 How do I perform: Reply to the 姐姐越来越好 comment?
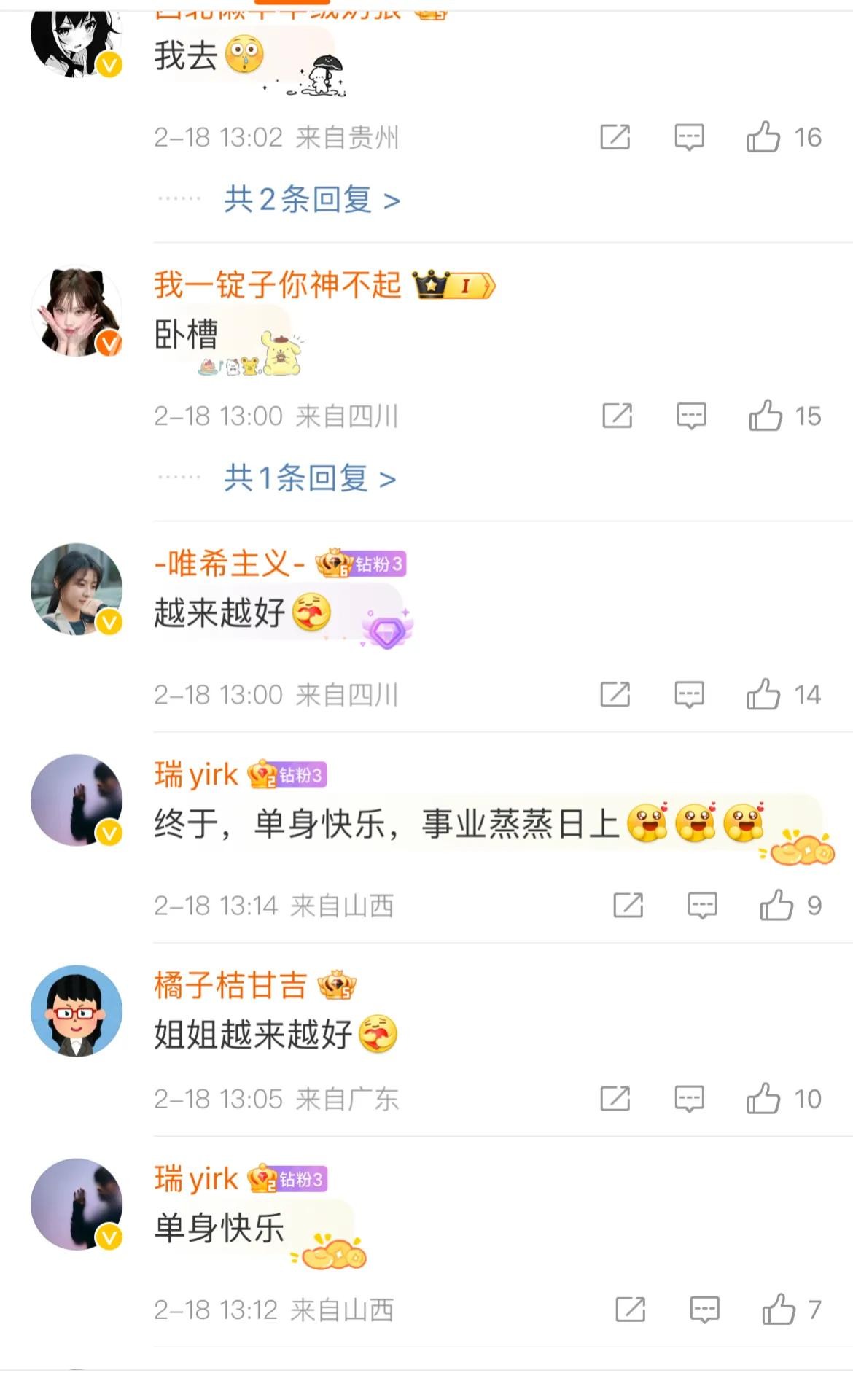point(689,1099)
